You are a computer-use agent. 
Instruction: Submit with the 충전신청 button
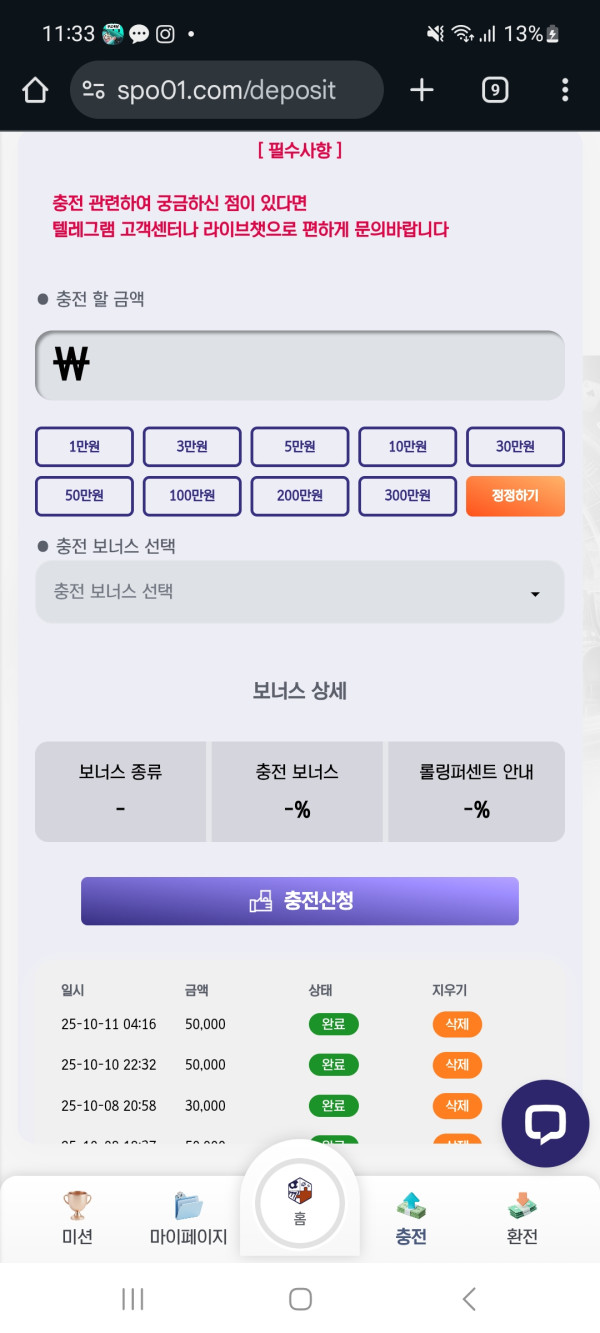point(300,901)
